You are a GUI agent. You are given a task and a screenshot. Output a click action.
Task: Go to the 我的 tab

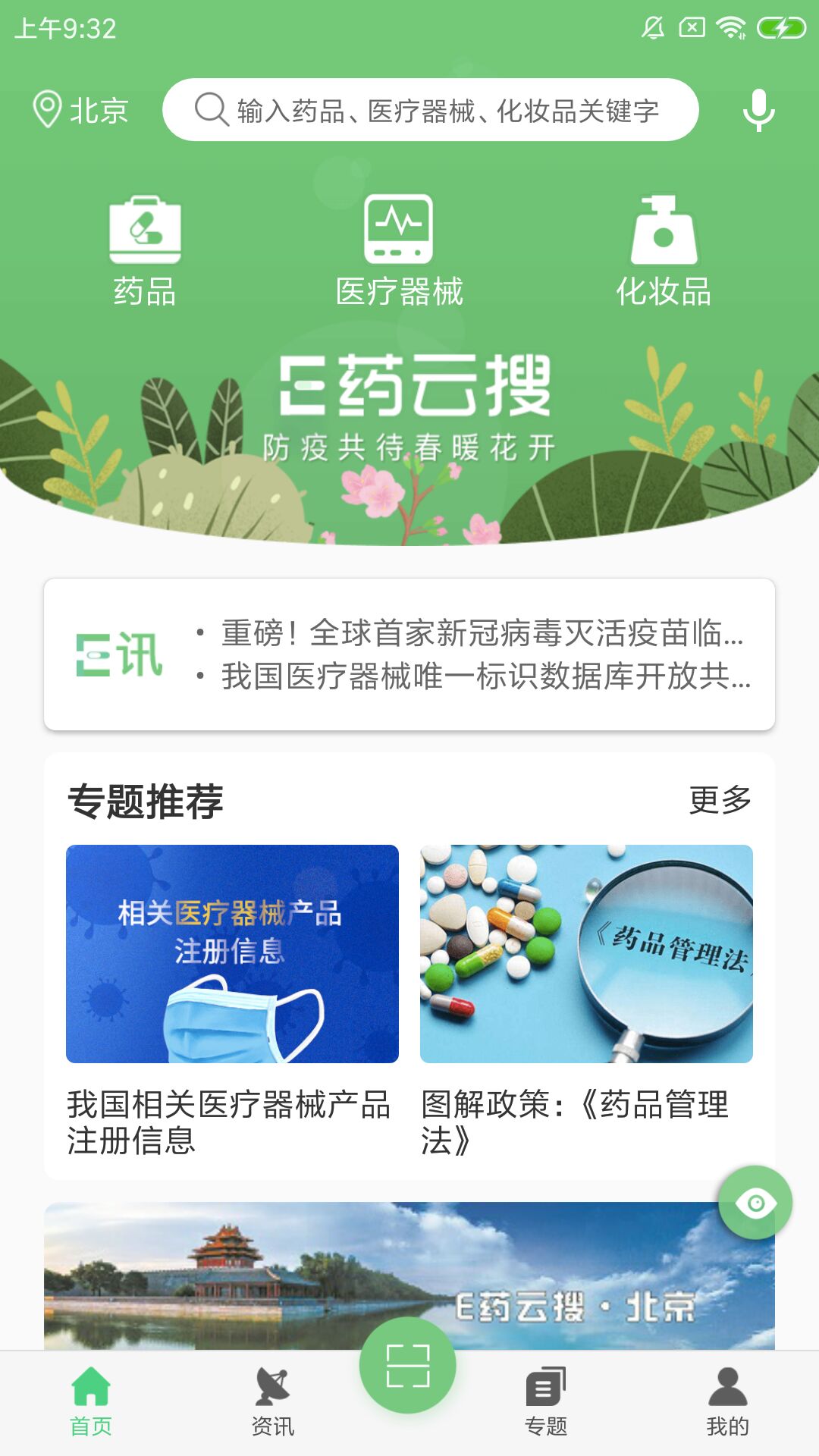728,1402
